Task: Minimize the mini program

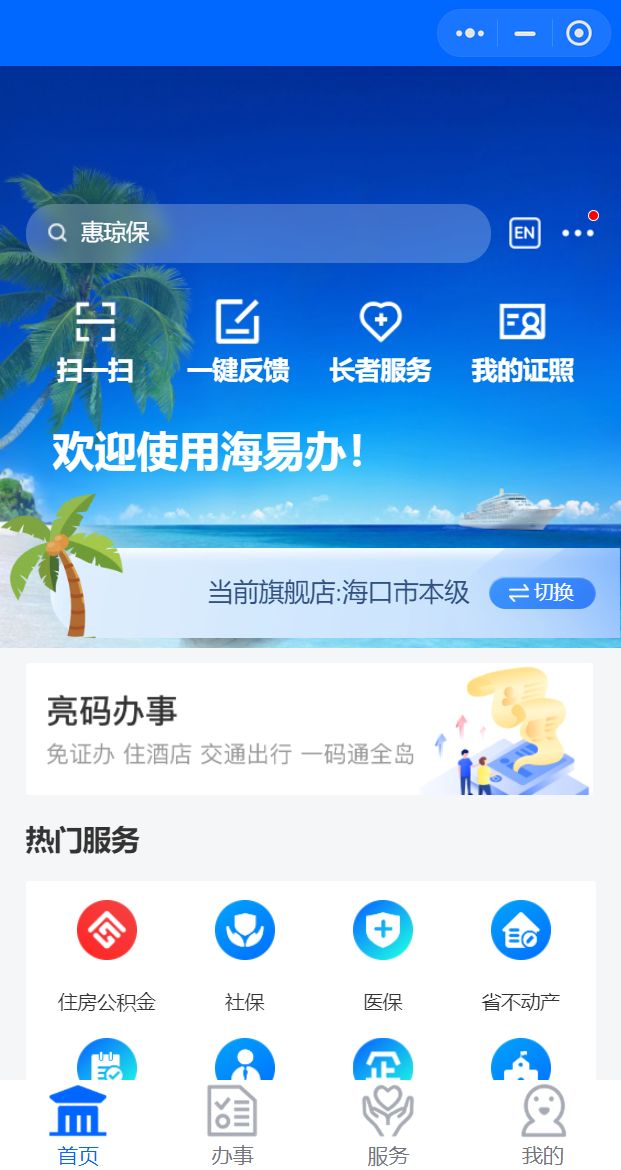Action: point(524,33)
